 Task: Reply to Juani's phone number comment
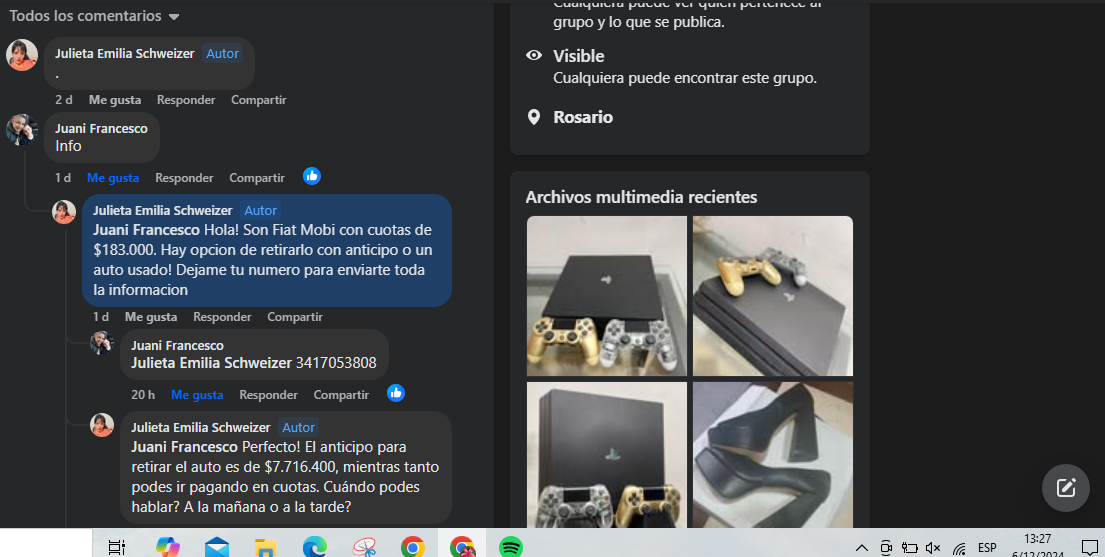tap(268, 395)
